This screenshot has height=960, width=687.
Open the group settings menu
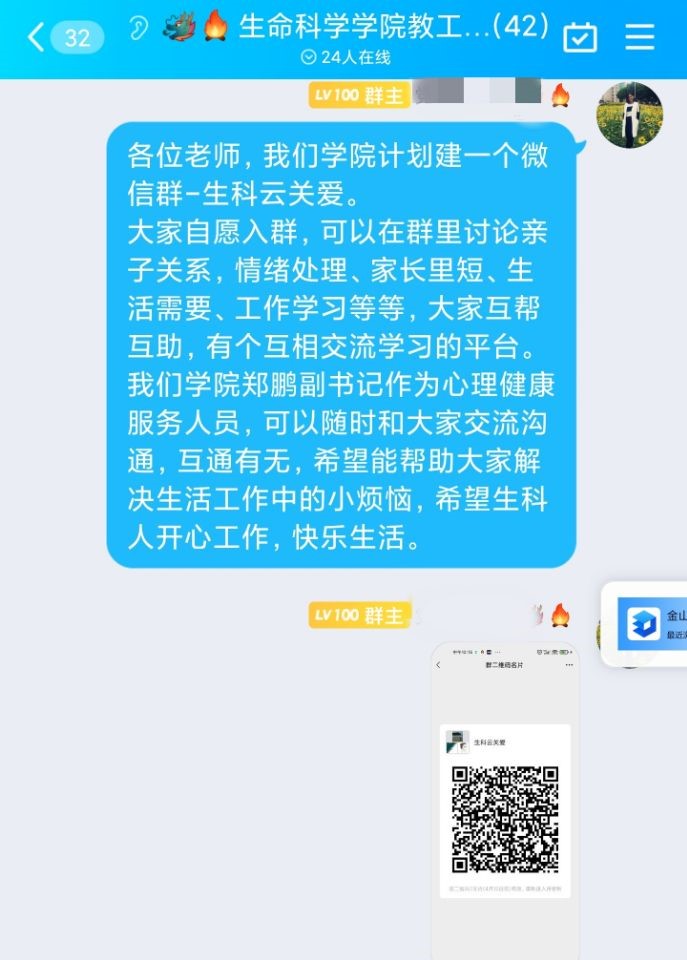pos(640,37)
